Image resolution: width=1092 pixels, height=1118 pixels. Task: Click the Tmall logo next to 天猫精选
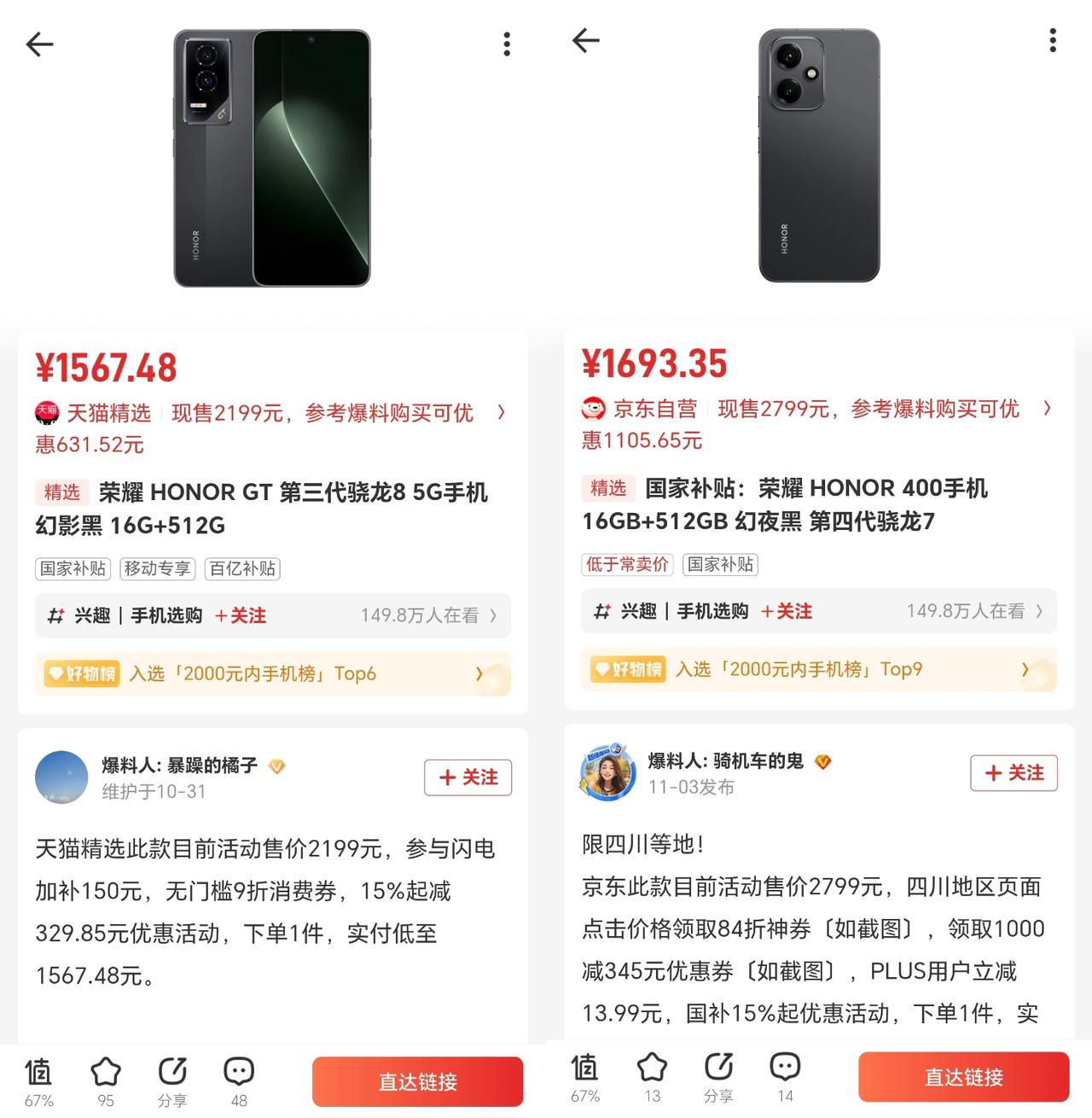pos(46,413)
